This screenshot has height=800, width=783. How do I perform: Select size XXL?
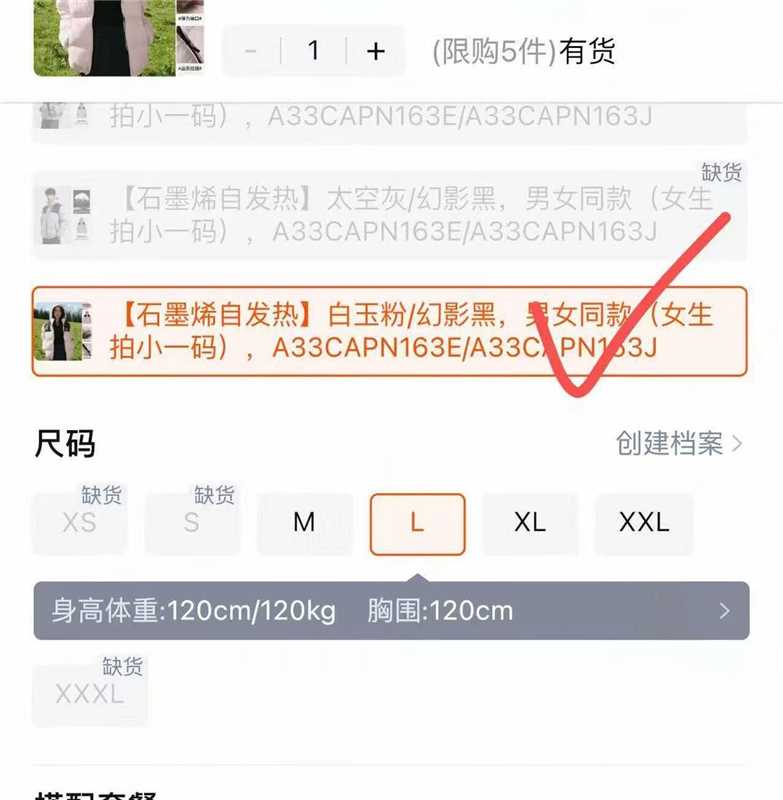click(646, 523)
